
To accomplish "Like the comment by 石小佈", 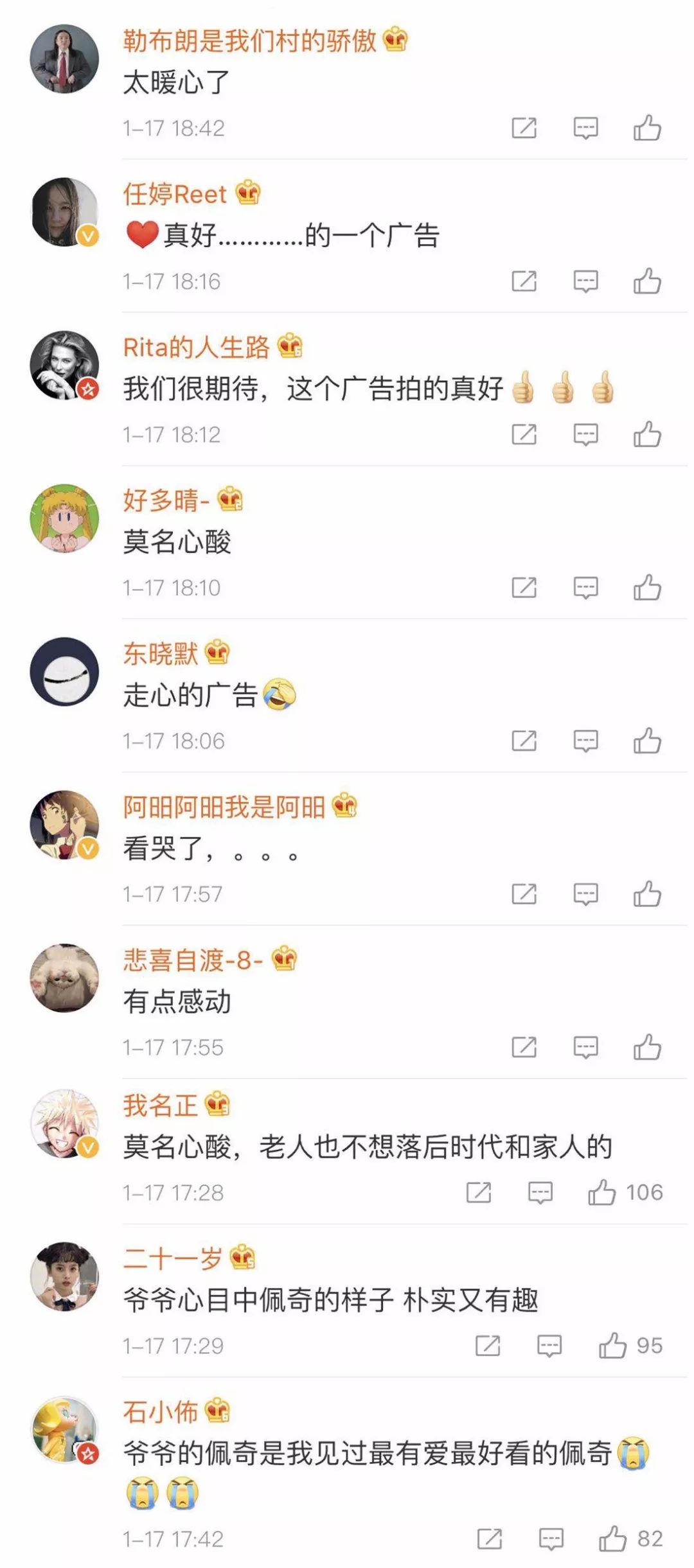I will (x=612, y=1539).
